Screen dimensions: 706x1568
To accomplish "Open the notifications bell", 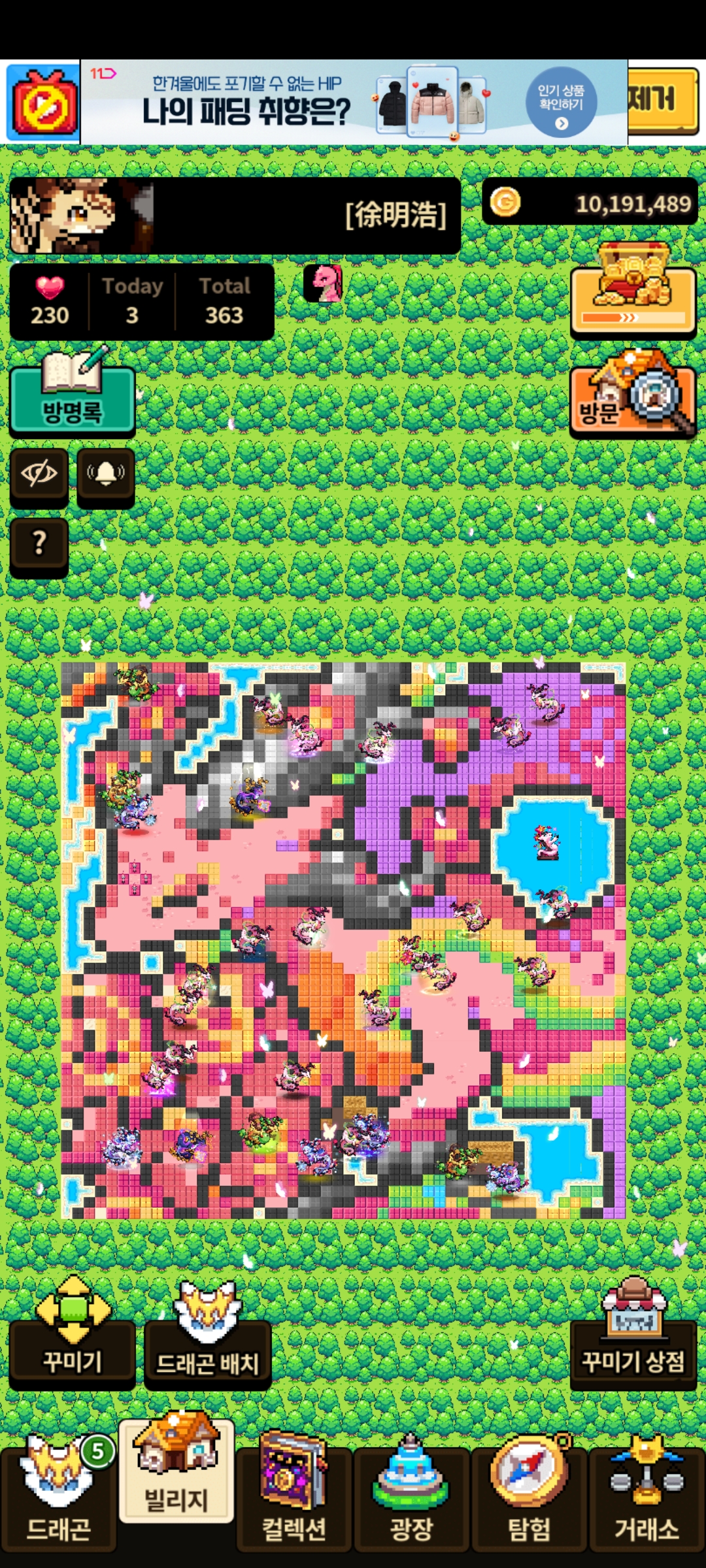I will (x=106, y=474).
